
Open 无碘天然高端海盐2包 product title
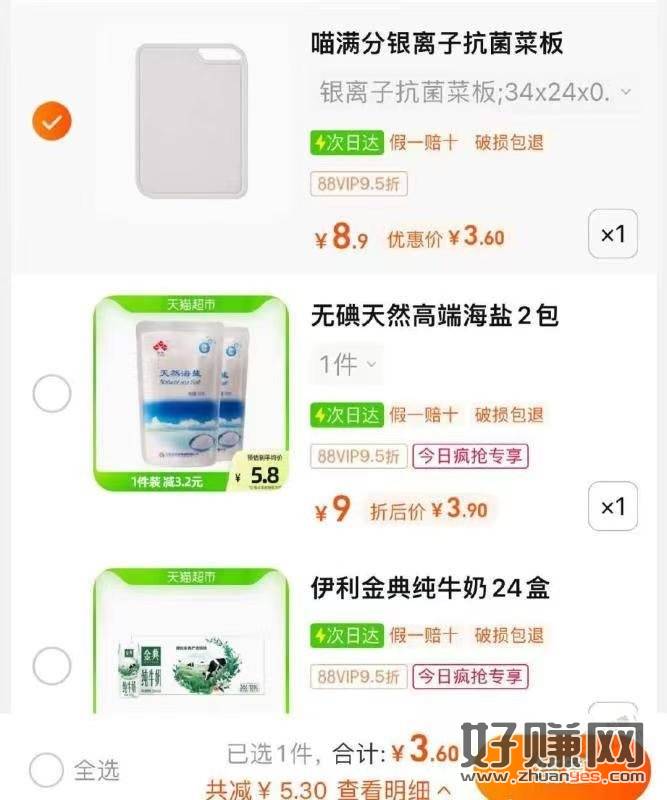tap(434, 315)
